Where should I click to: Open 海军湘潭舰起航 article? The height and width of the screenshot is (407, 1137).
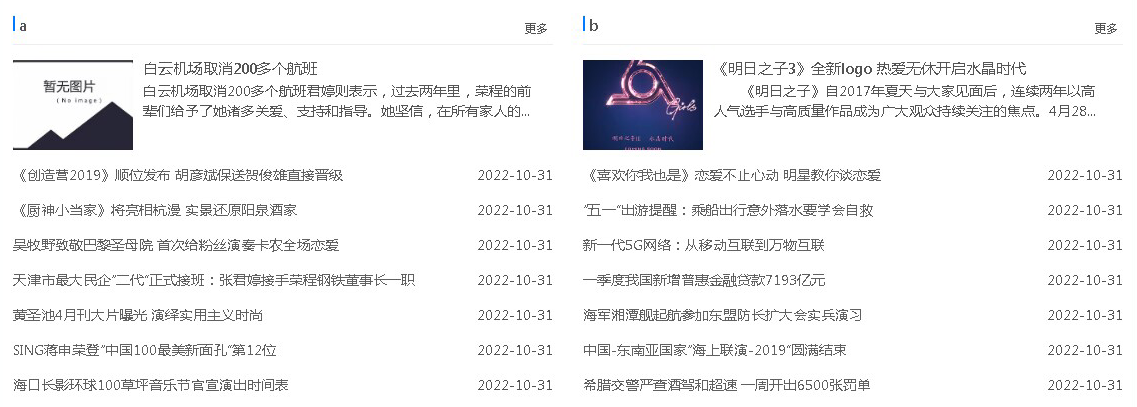click(x=722, y=316)
